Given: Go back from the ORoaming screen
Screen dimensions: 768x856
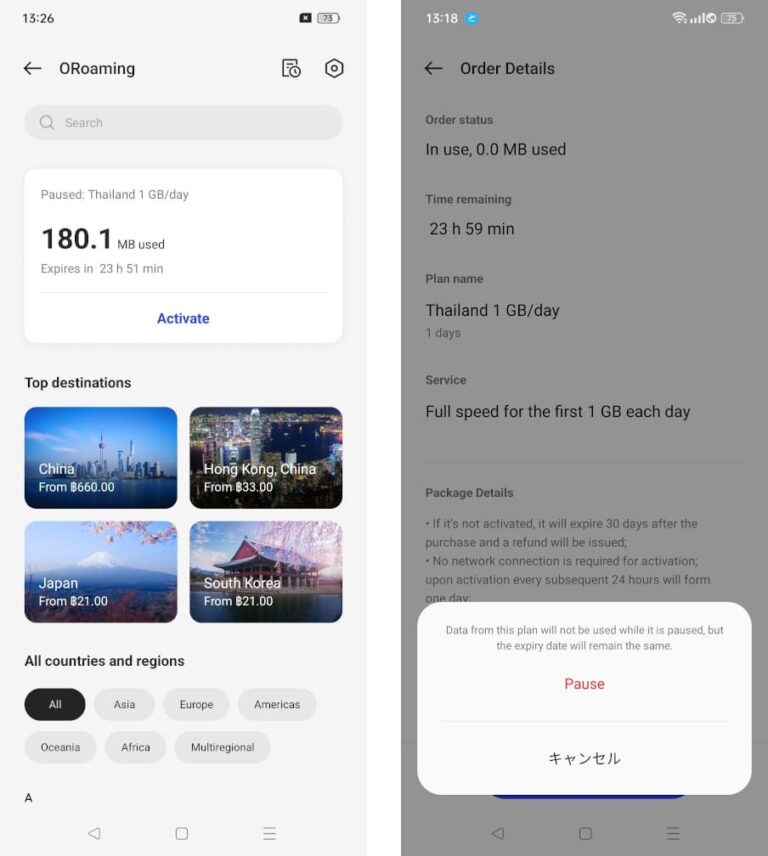Looking at the screenshot, I should (33, 68).
